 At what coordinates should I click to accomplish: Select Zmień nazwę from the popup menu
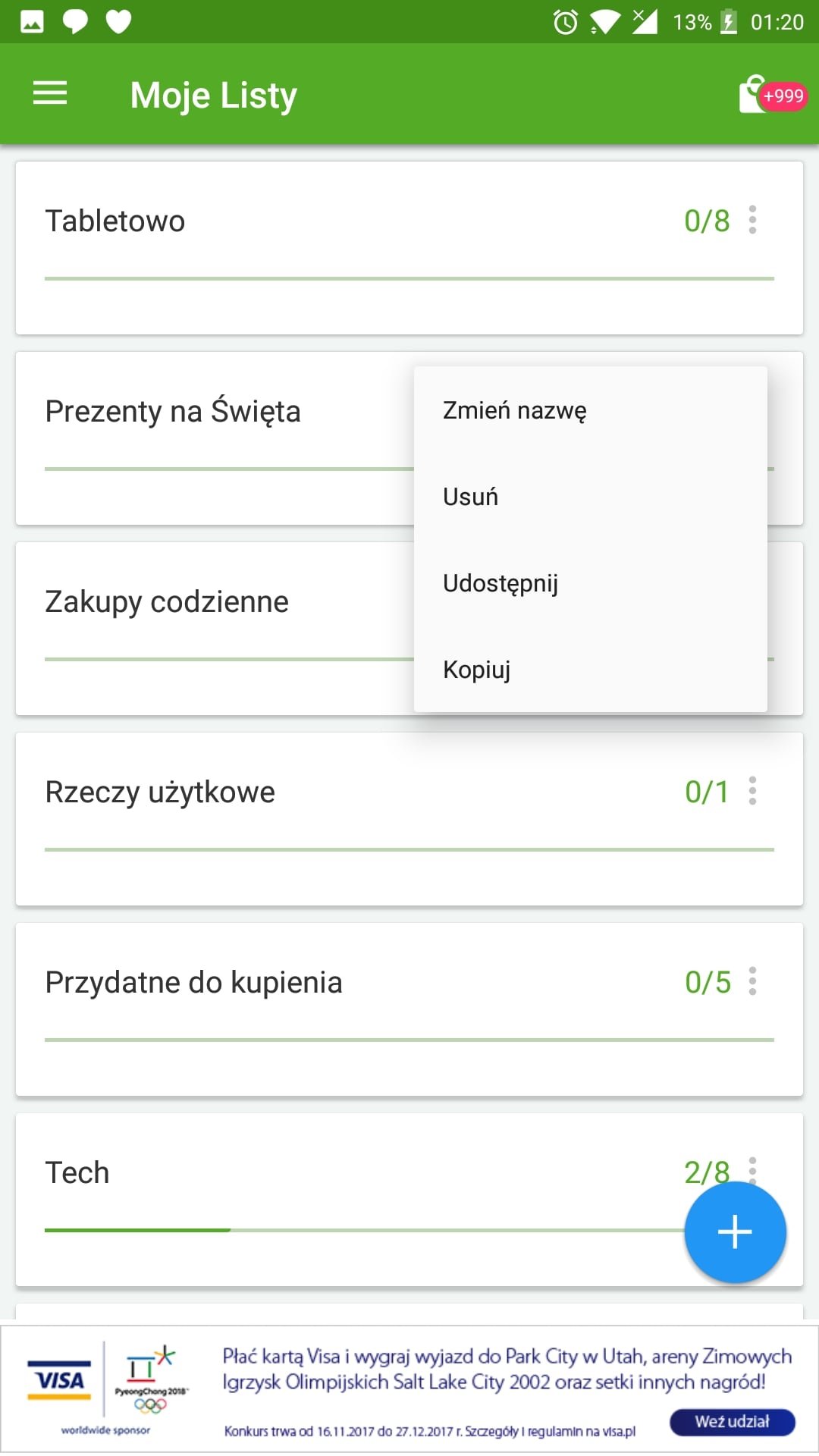590,410
